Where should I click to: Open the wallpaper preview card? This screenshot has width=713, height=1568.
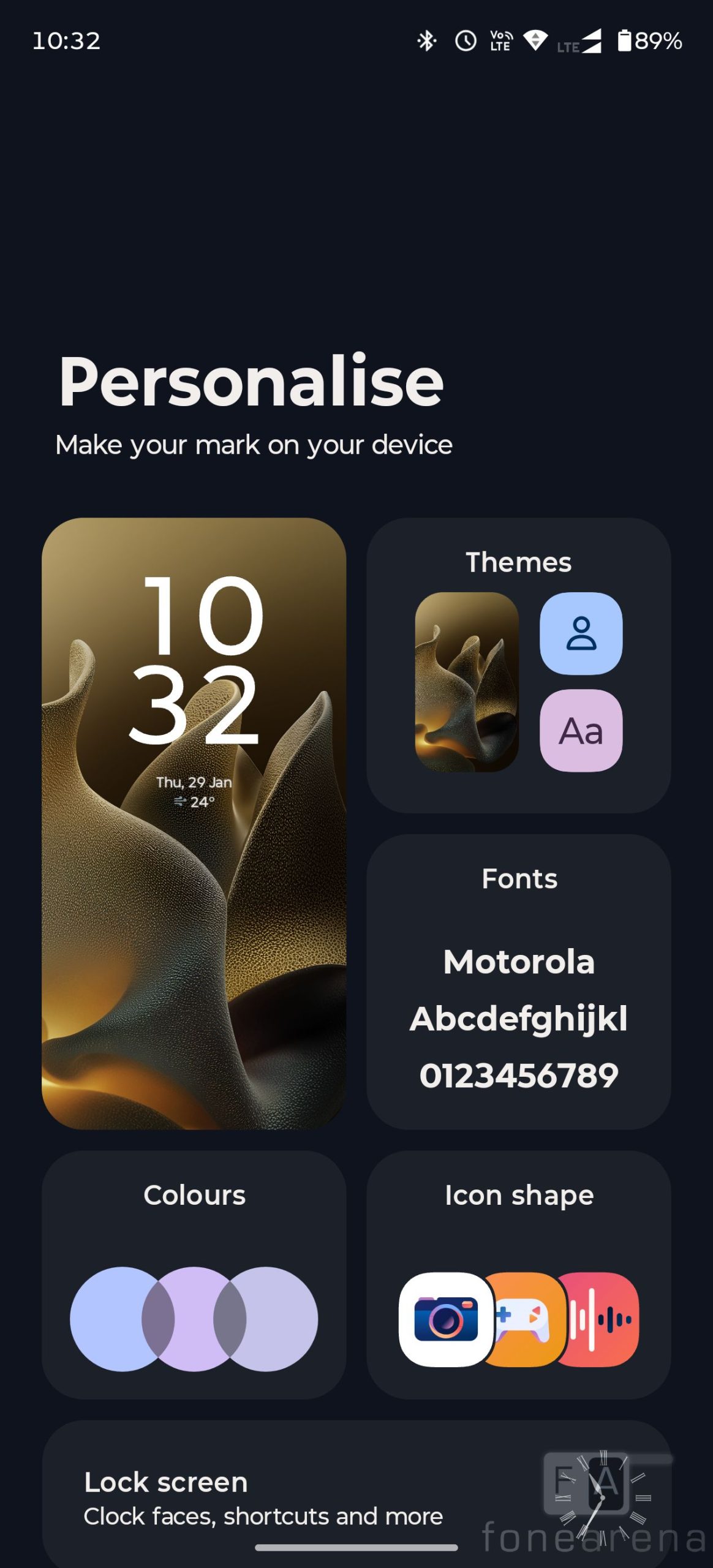194,823
